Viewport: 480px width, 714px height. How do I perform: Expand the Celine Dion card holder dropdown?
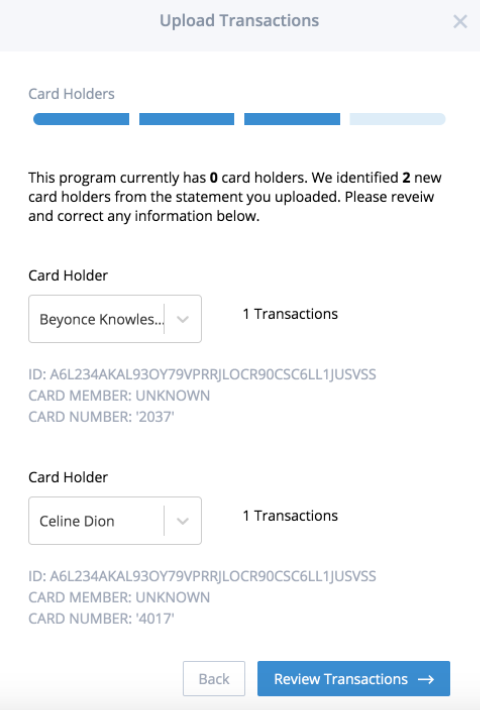(115, 520)
